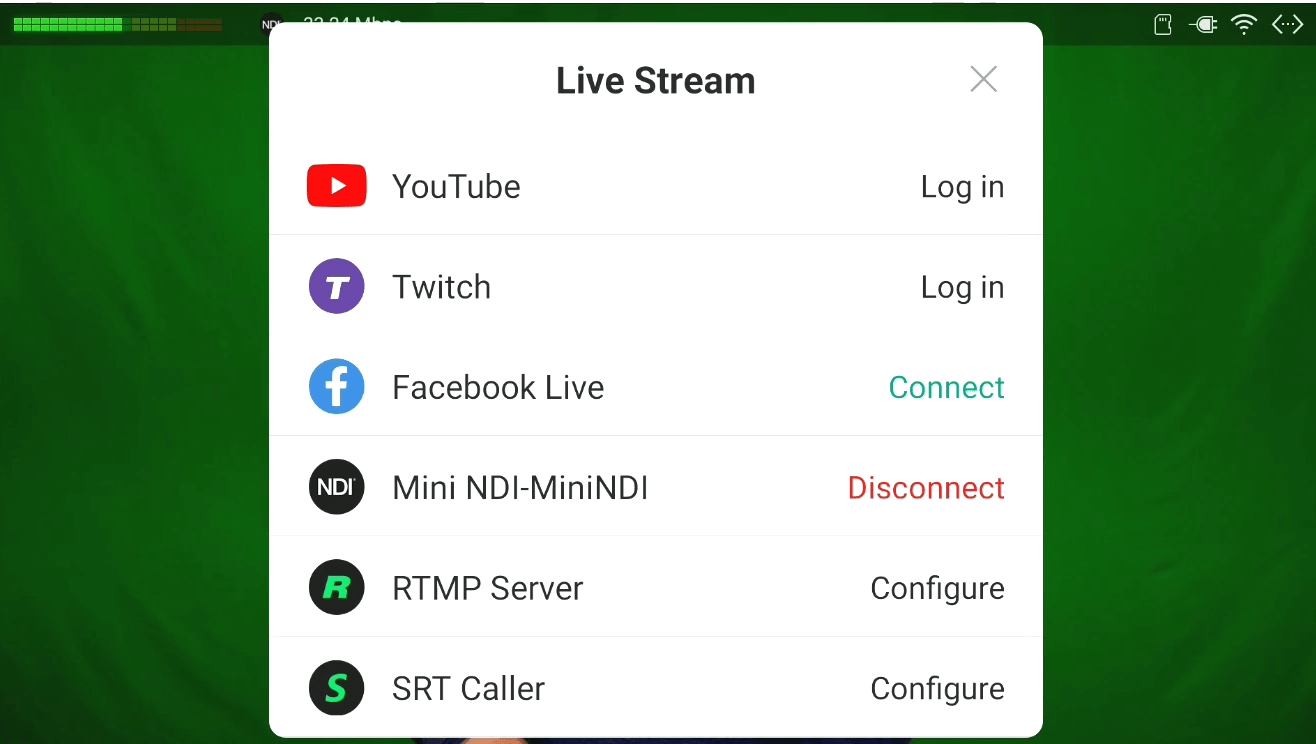
Task: Log in to YouTube
Action: 962,187
